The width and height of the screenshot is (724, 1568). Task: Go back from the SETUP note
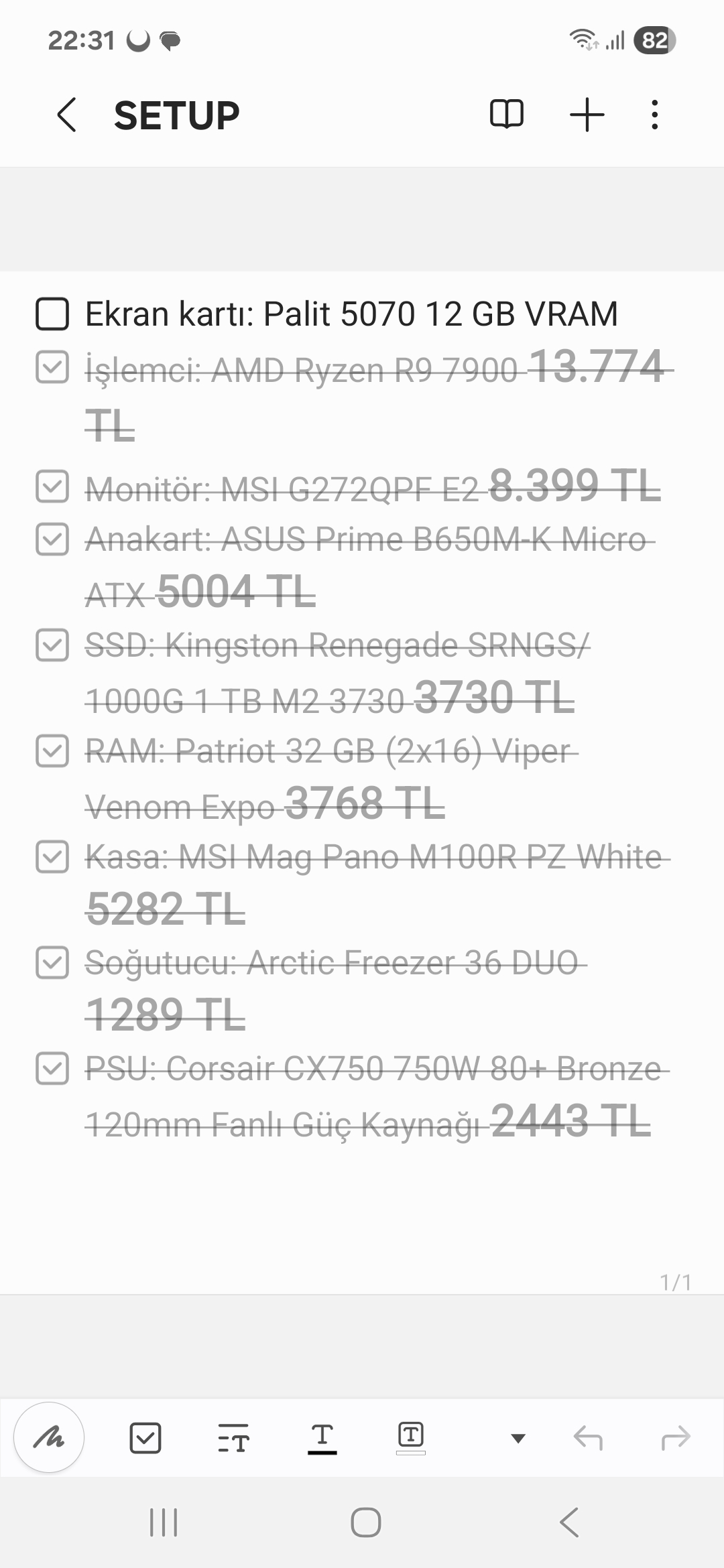(x=66, y=115)
